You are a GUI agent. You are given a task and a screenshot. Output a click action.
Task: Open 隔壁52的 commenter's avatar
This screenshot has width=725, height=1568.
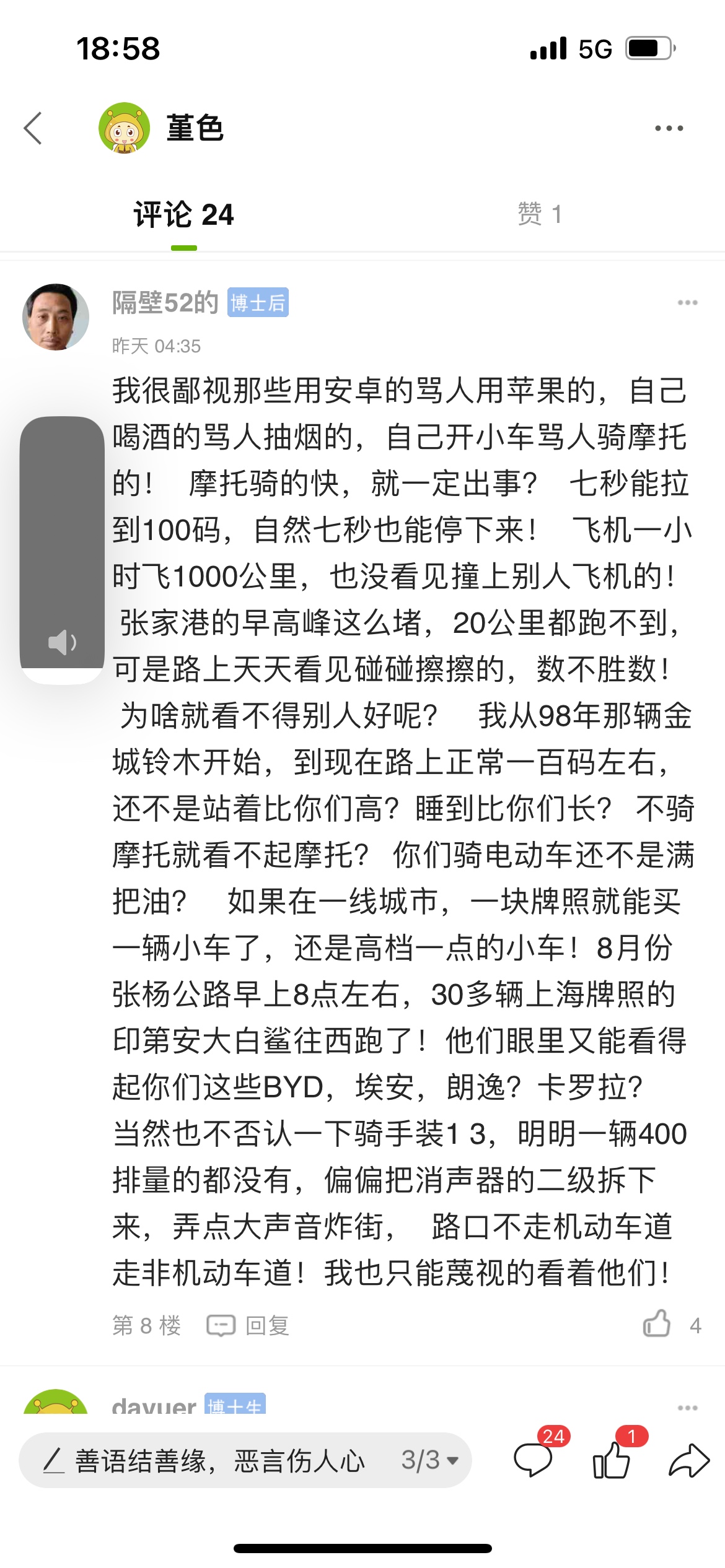pos(56,317)
